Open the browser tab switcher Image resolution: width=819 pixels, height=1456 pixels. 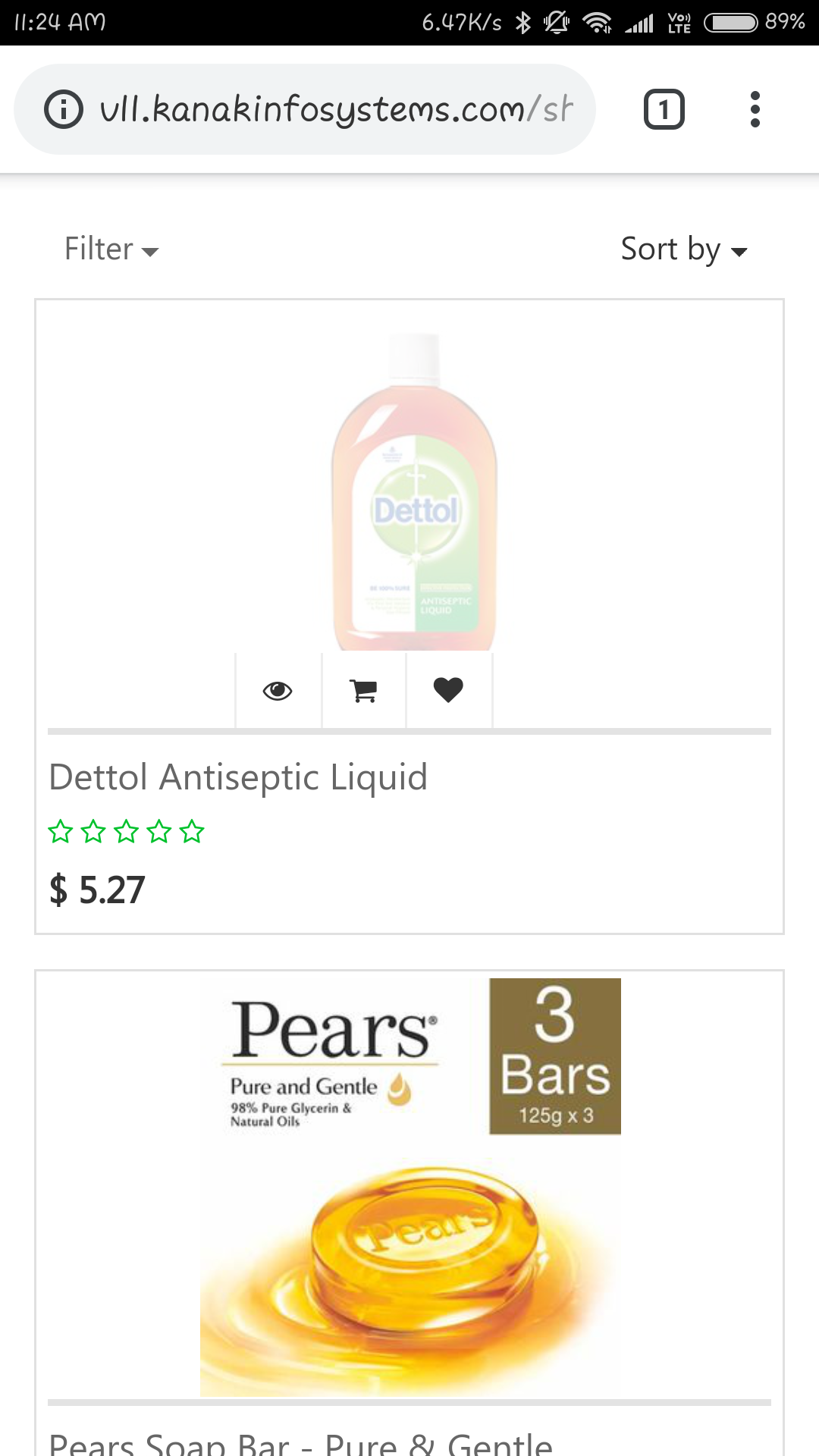click(664, 109)
